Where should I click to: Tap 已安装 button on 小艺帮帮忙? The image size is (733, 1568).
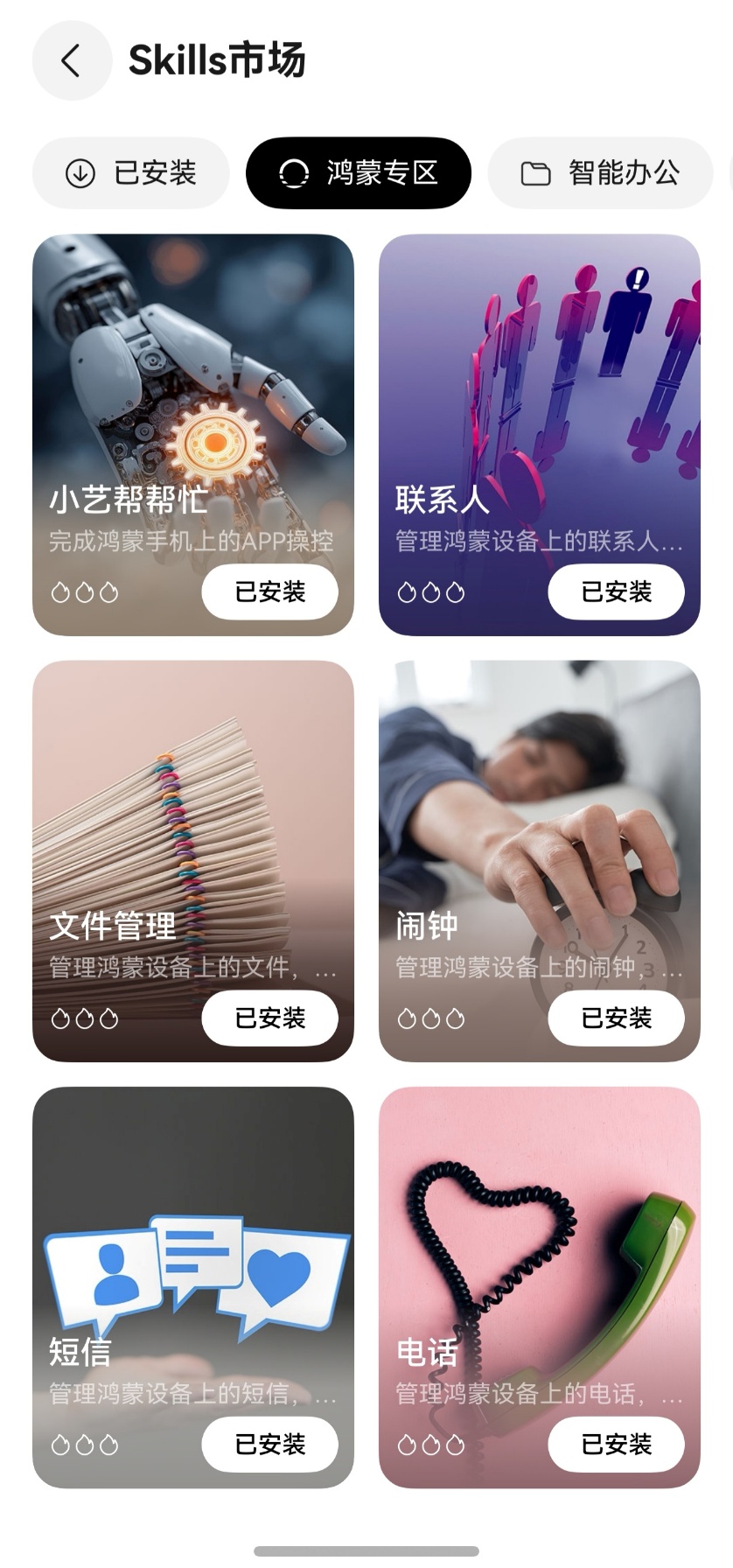point(269,592)
